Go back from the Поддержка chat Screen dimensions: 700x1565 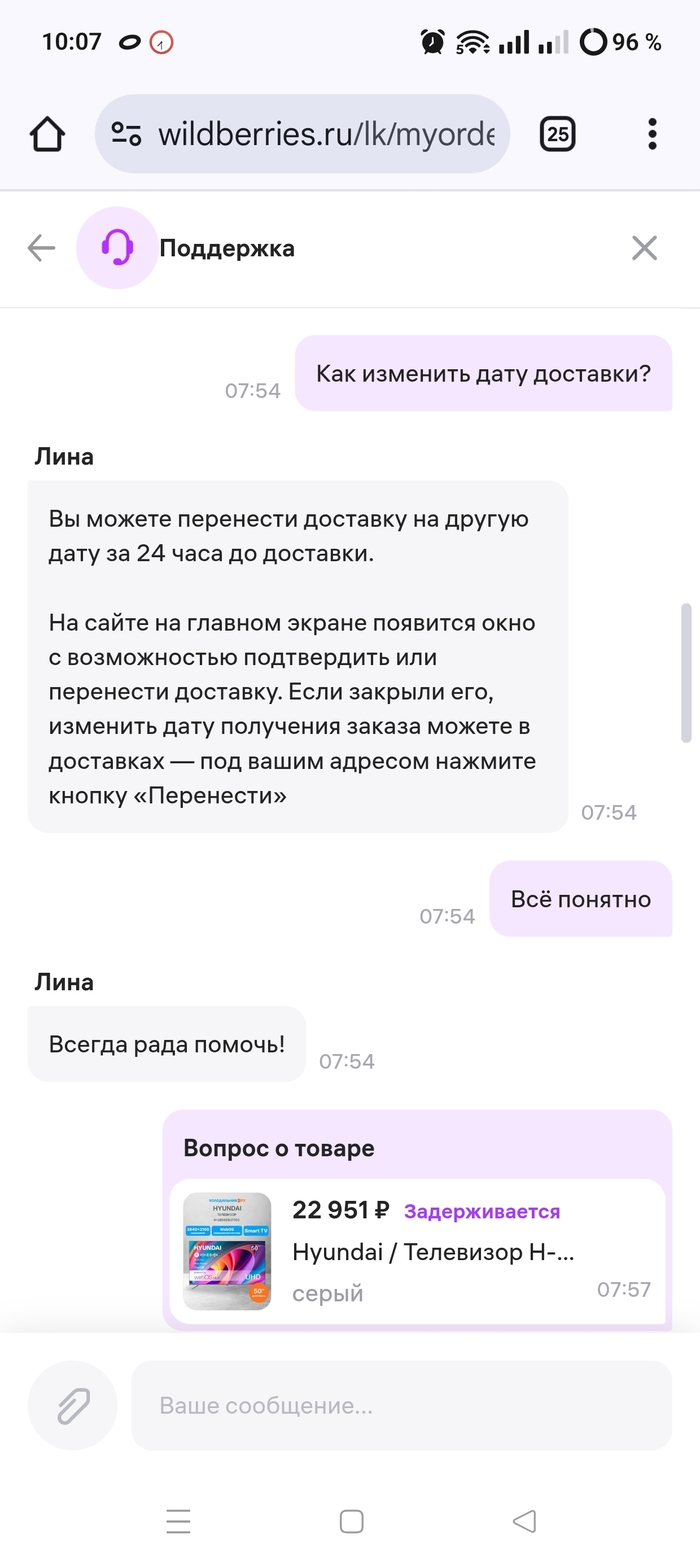[x=41, y=248]
